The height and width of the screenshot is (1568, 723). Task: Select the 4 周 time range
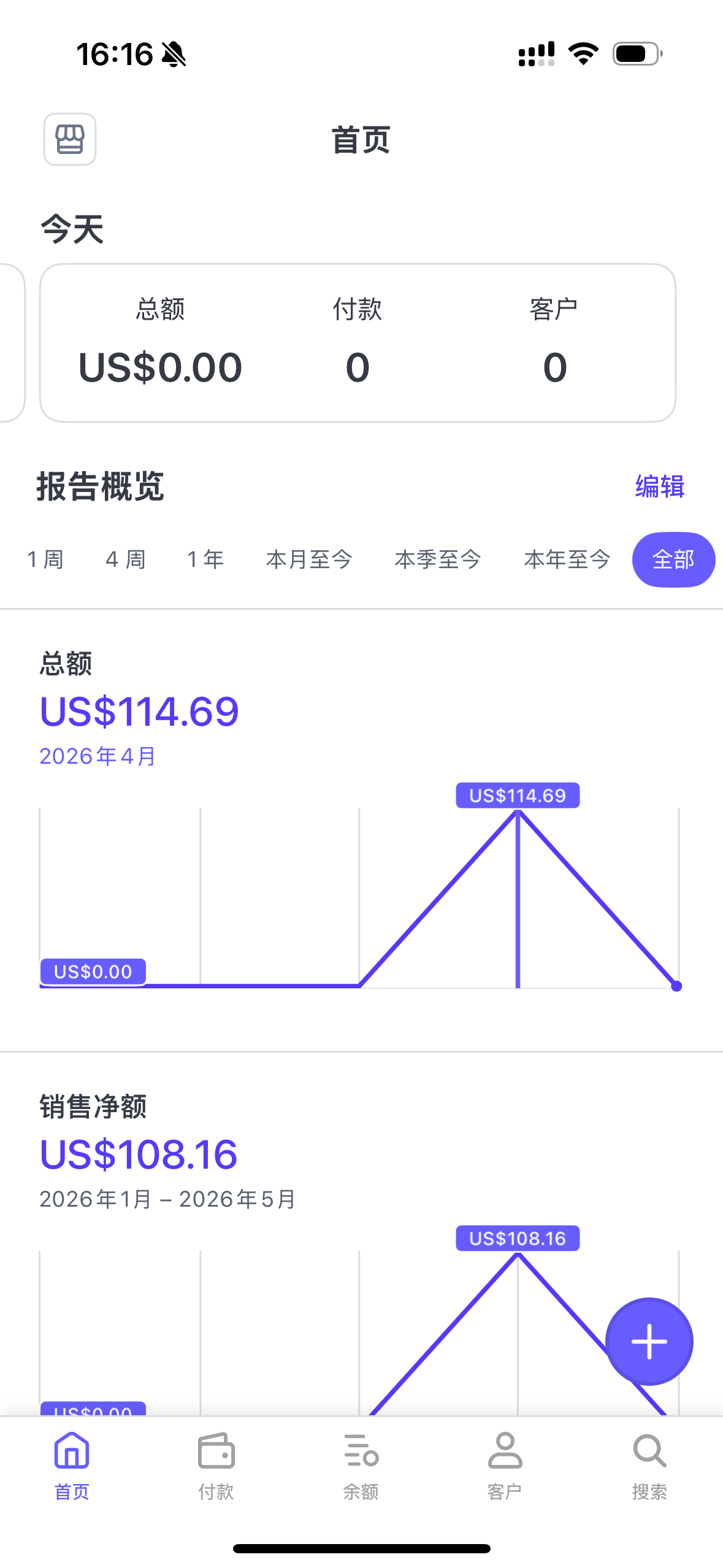[x=126, y=559]
